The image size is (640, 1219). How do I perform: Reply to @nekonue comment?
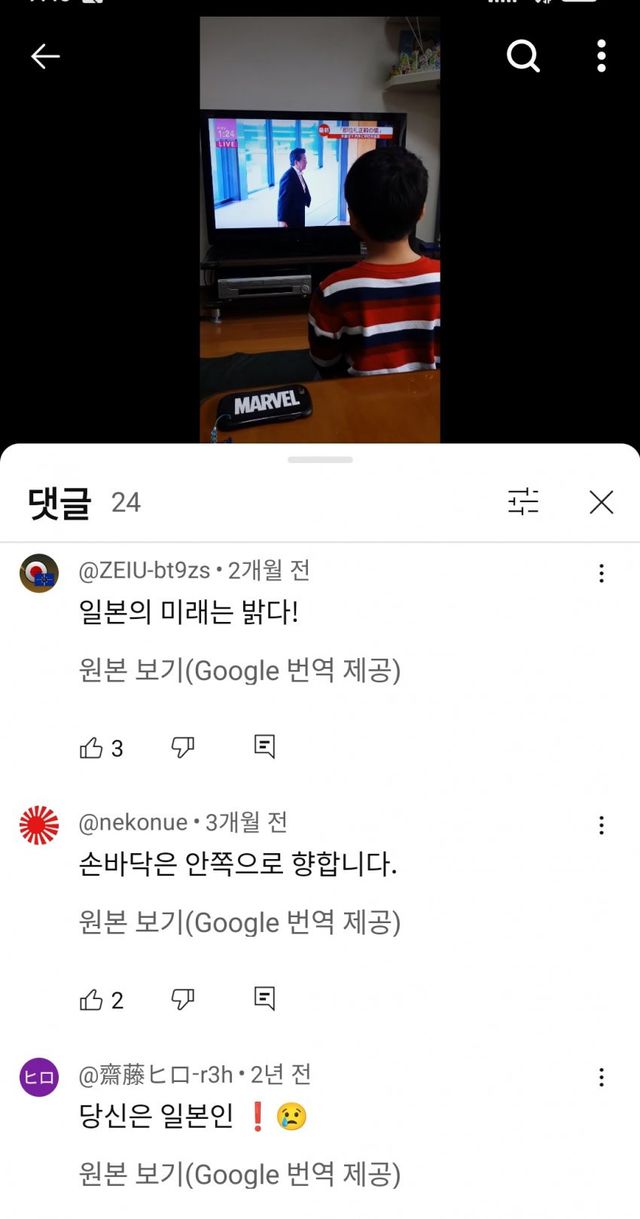tap(264, 999)
